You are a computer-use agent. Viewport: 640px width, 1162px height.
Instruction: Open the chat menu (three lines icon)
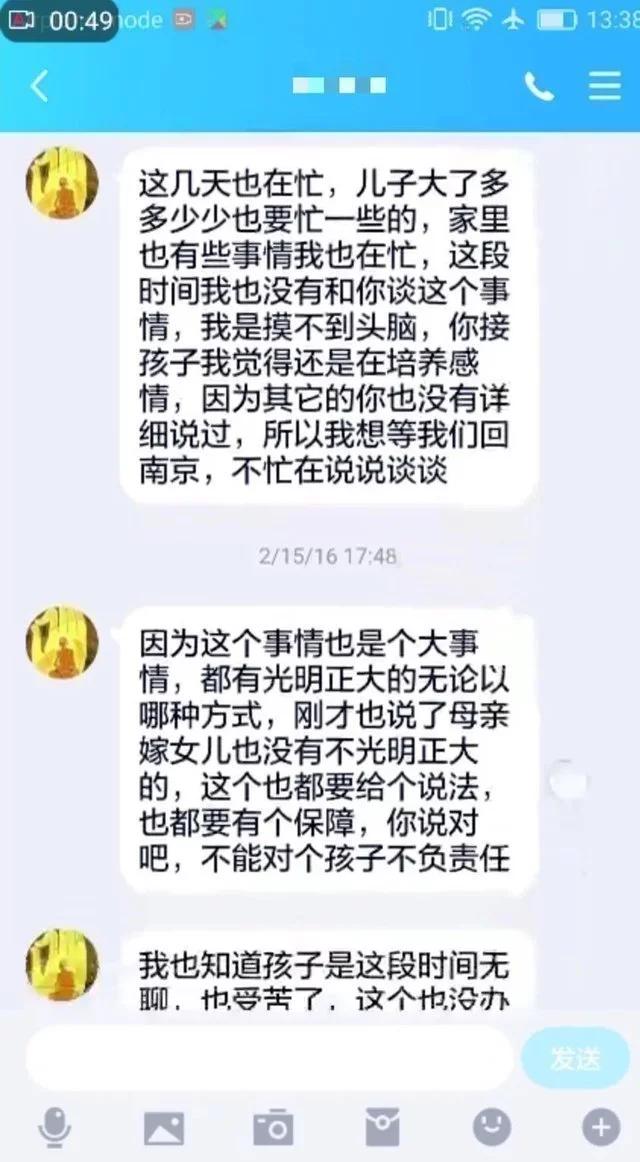(604, 86)
